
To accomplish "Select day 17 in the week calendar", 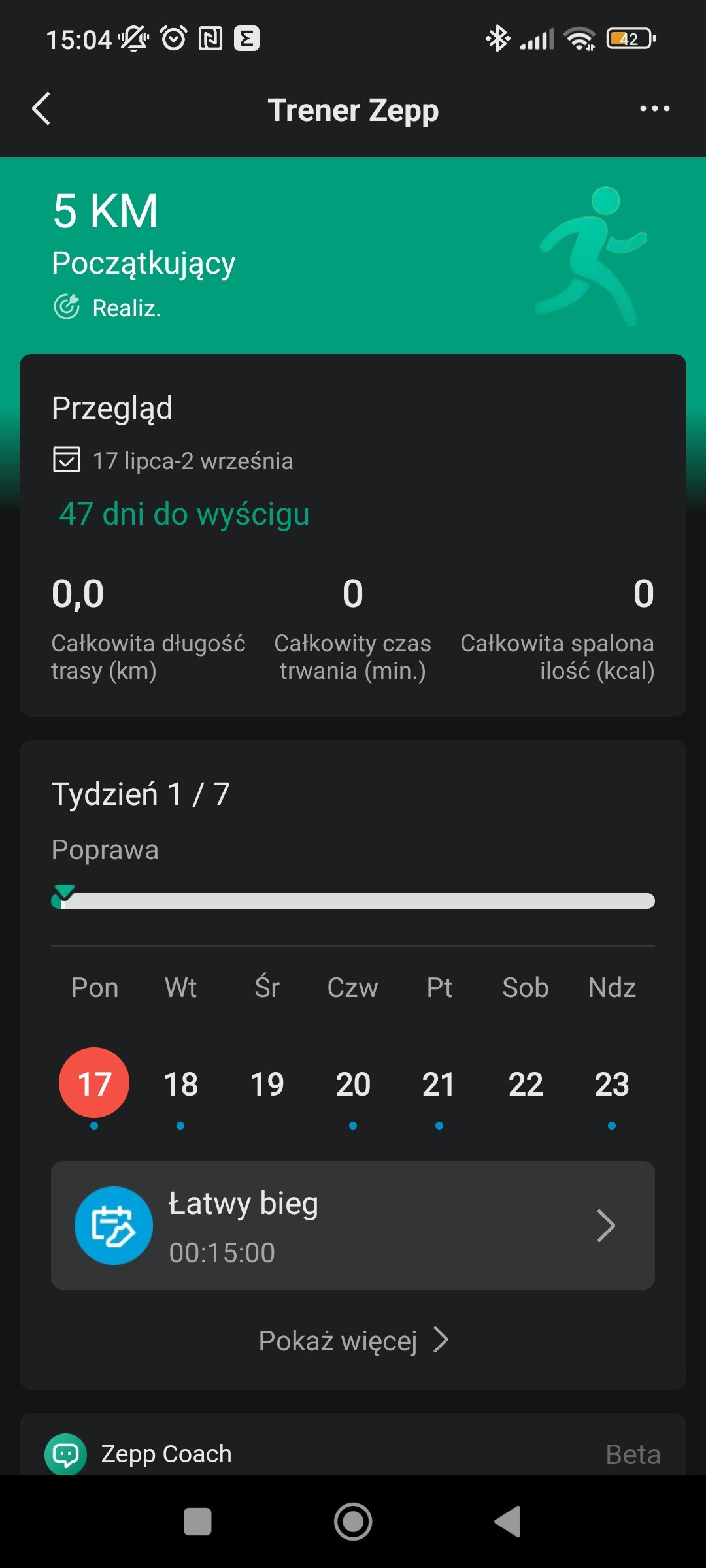I will 94,1083.
